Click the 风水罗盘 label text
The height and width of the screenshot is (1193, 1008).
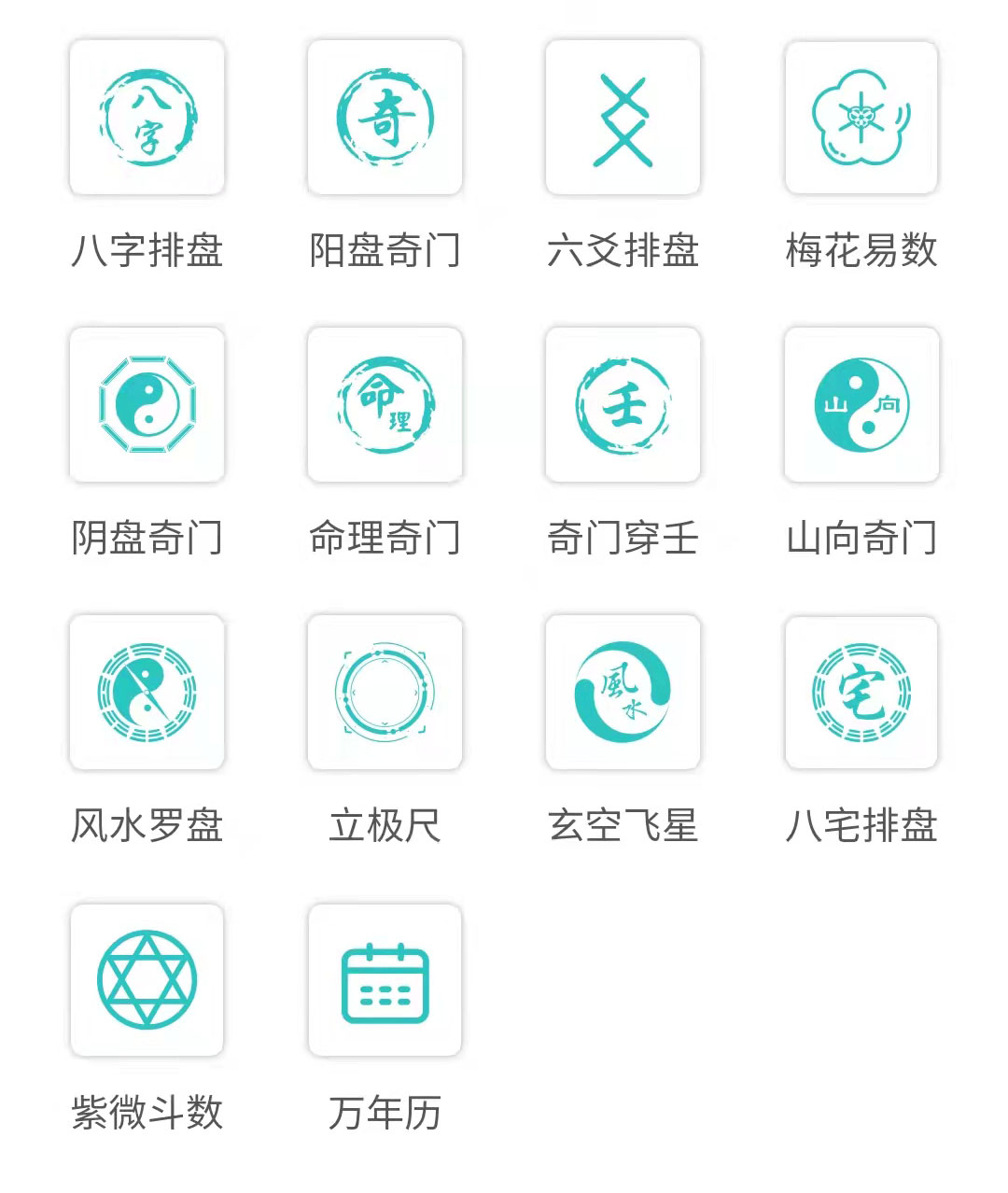click(147, 824)
